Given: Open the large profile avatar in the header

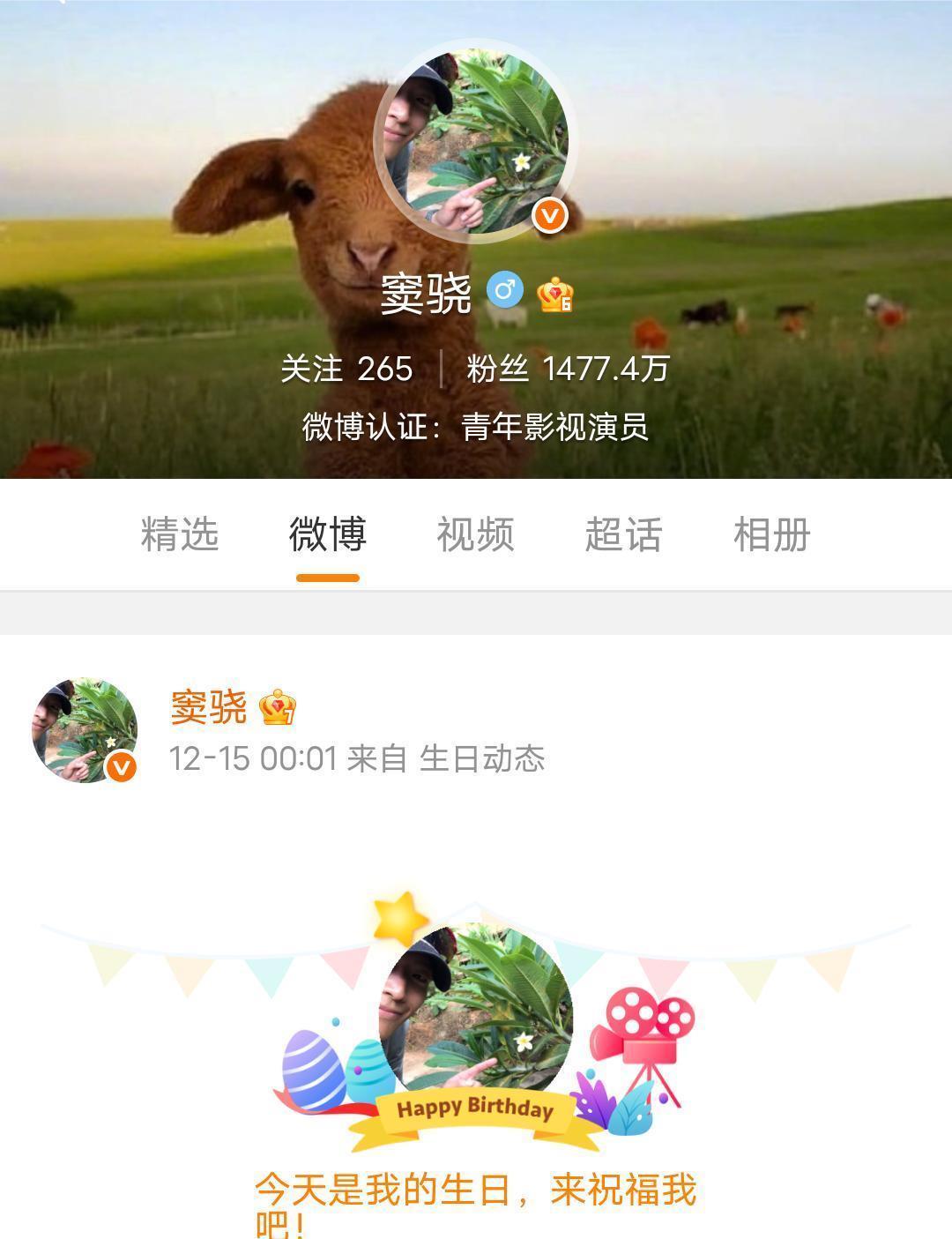Looking at the screenshot, I should 475,142.
